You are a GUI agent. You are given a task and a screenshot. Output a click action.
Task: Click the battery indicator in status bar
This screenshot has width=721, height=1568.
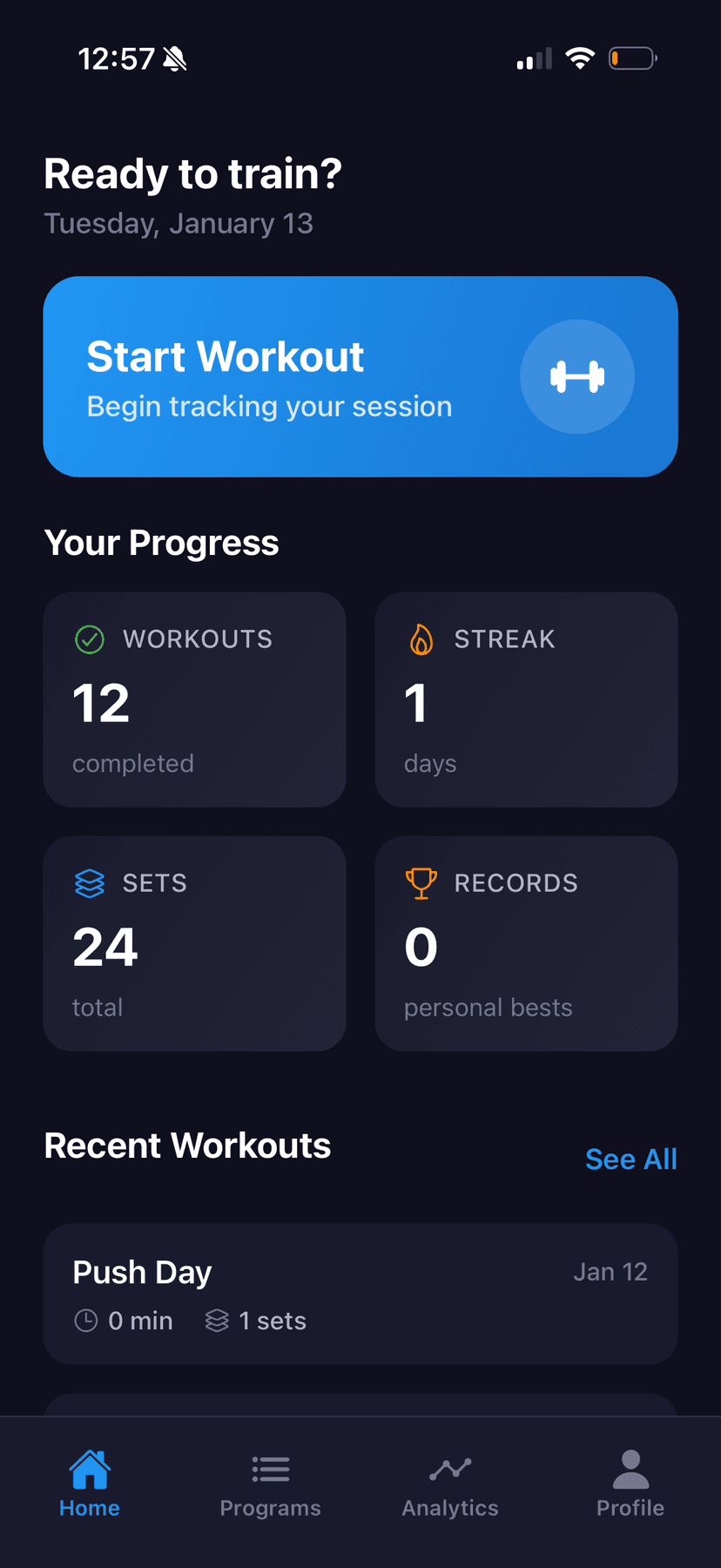pos(632,58)
